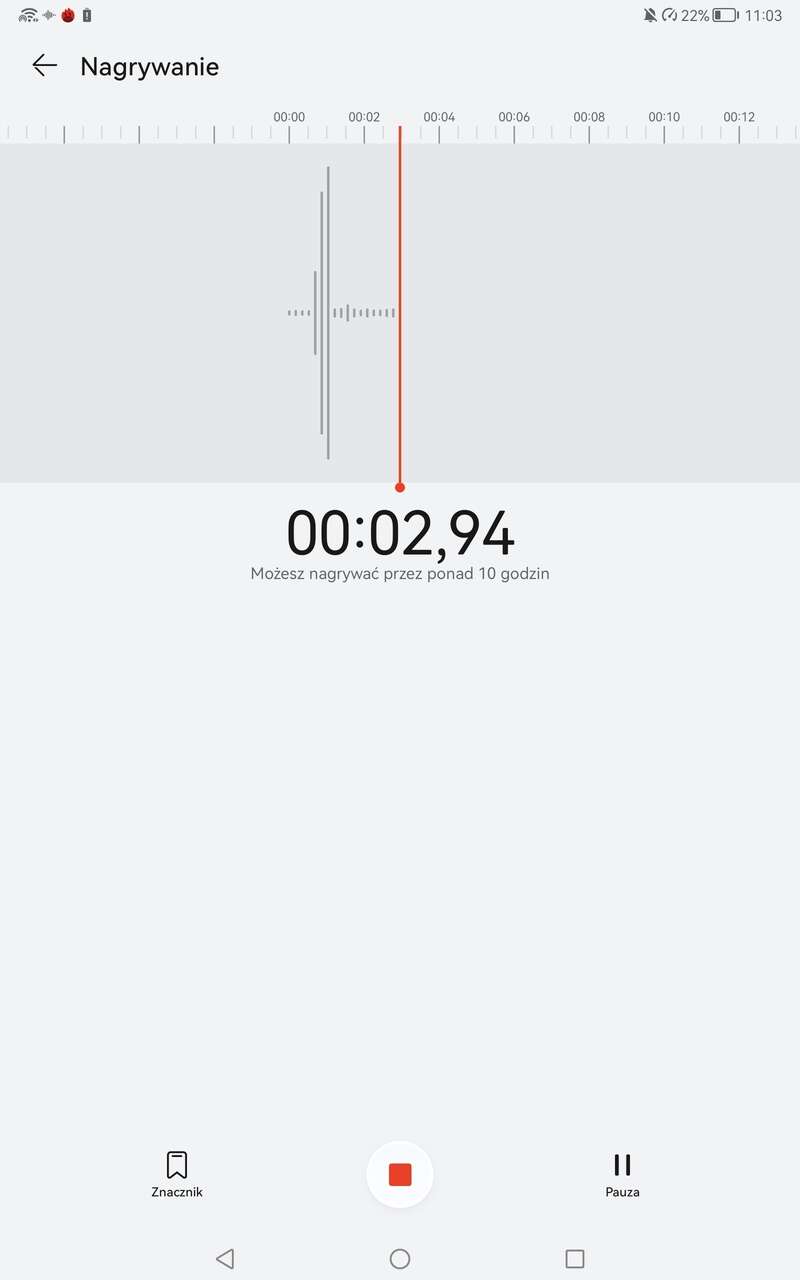The width and height of the screenshot is (800, 1280).
Task: Stop the recording with the red square
Action: 400,1174
